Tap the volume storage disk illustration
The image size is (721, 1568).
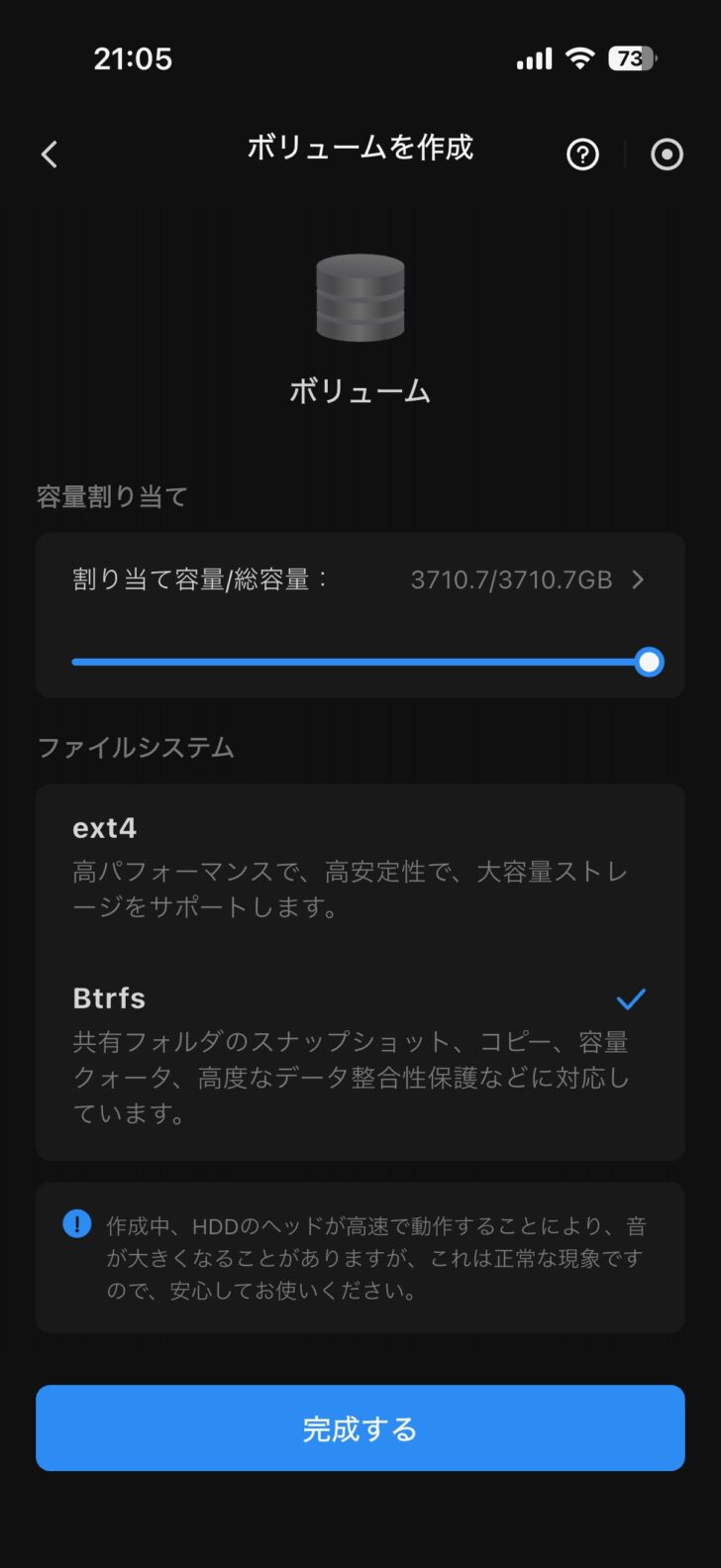coord(360,297)
